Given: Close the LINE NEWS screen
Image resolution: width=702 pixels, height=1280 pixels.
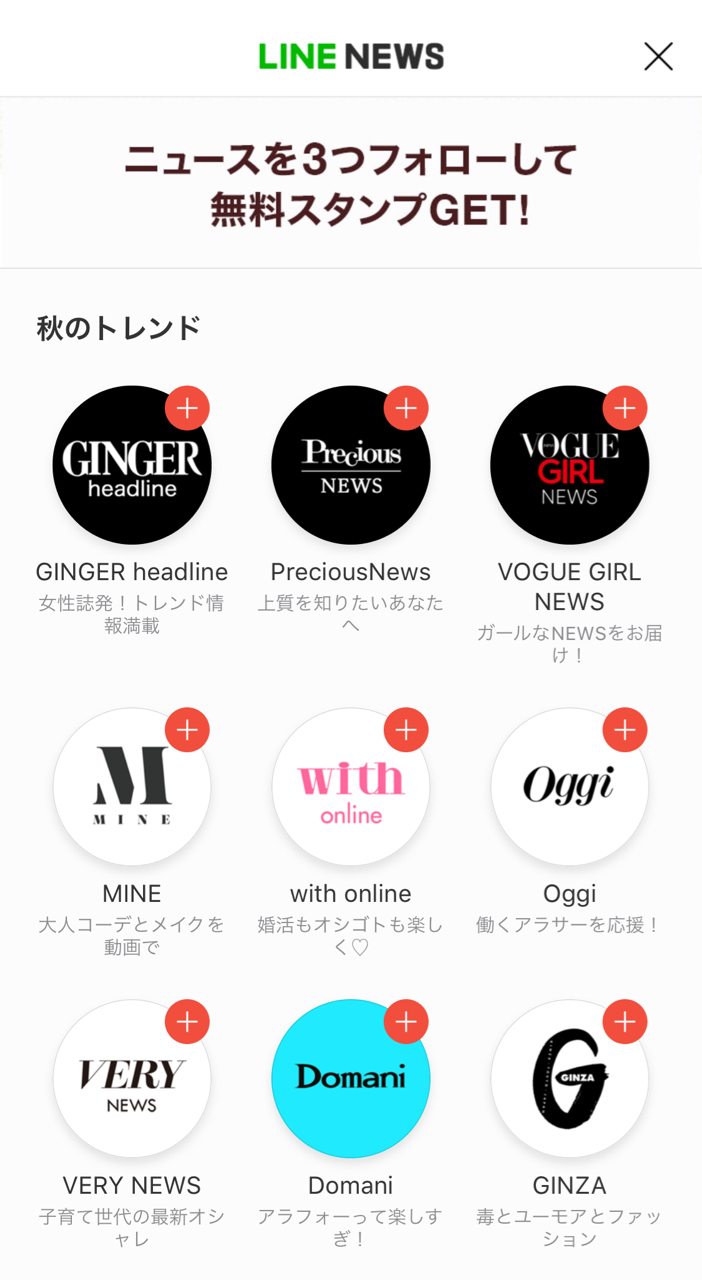Looking at the screenshot, I should coord(658,57).
